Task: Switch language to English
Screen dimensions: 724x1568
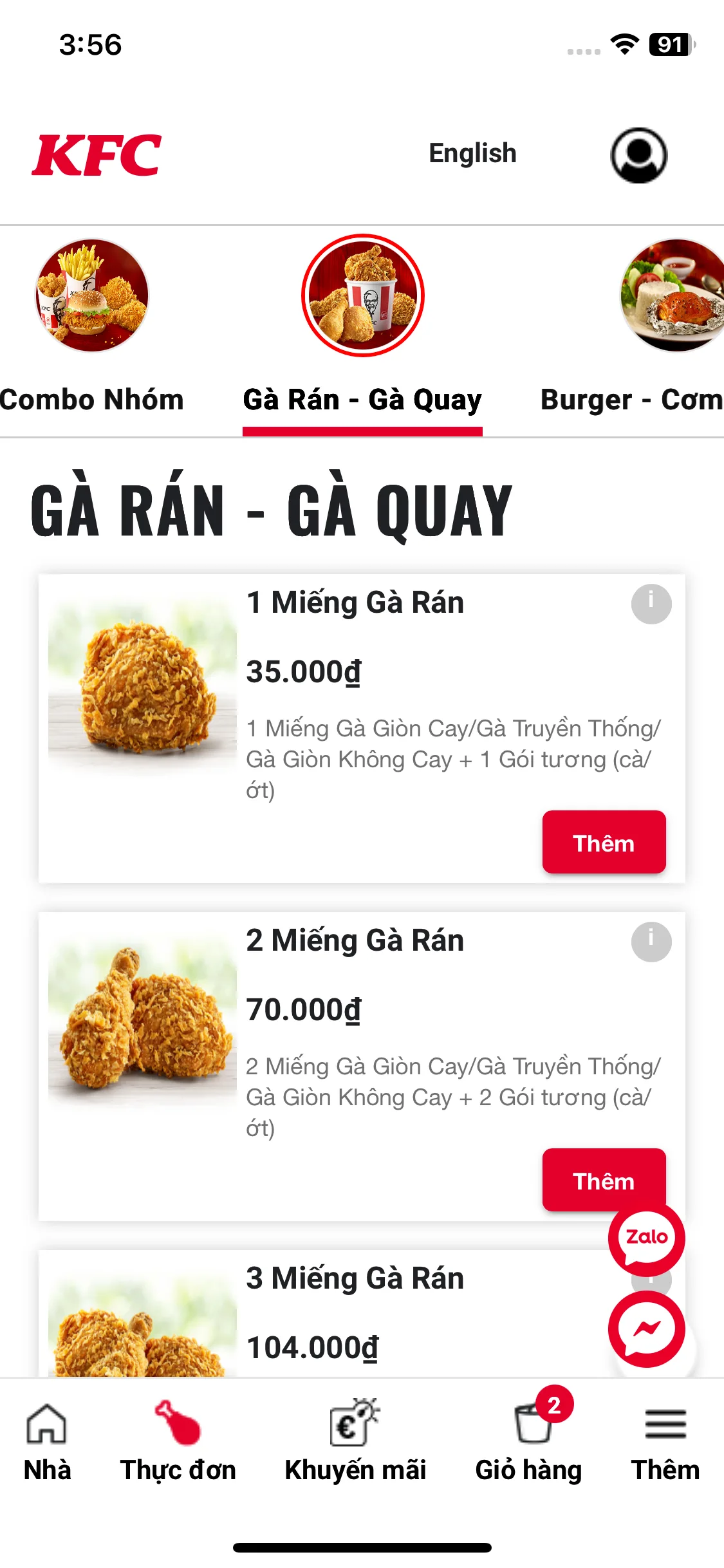Action: (x=472, y=154)
